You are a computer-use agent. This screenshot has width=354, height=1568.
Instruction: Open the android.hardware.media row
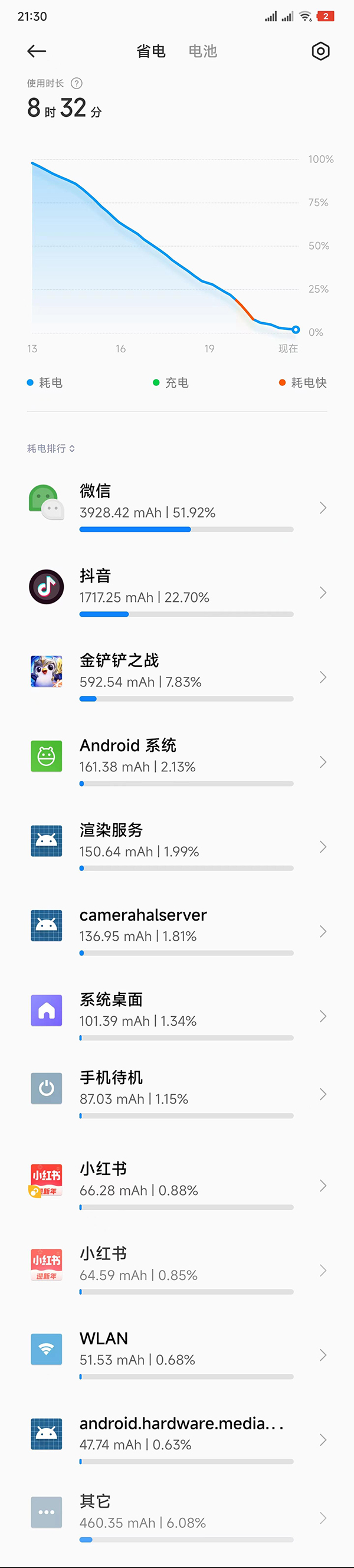[x=176, y=1439]
